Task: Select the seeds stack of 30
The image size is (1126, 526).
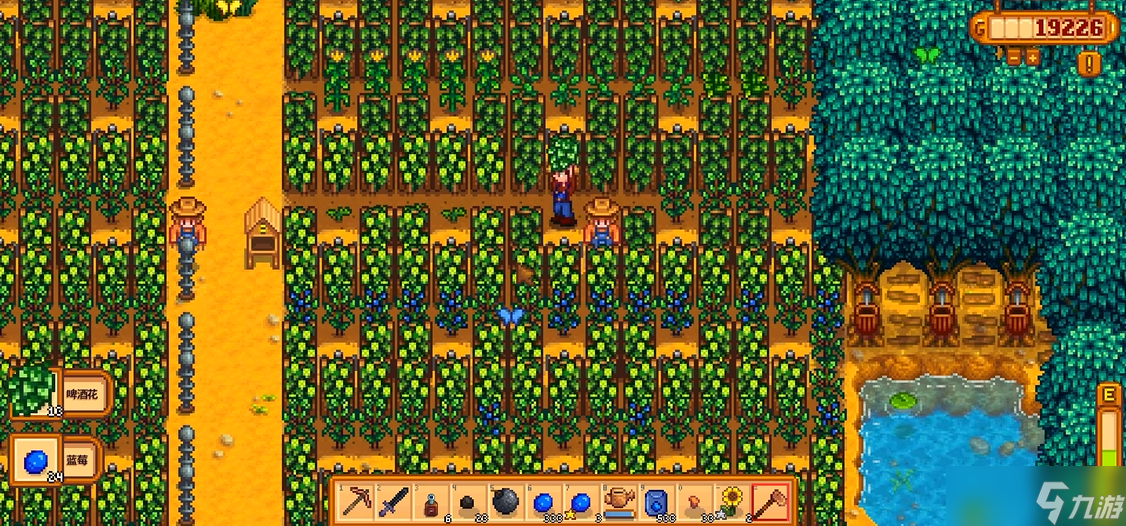Action: point(694,500)
